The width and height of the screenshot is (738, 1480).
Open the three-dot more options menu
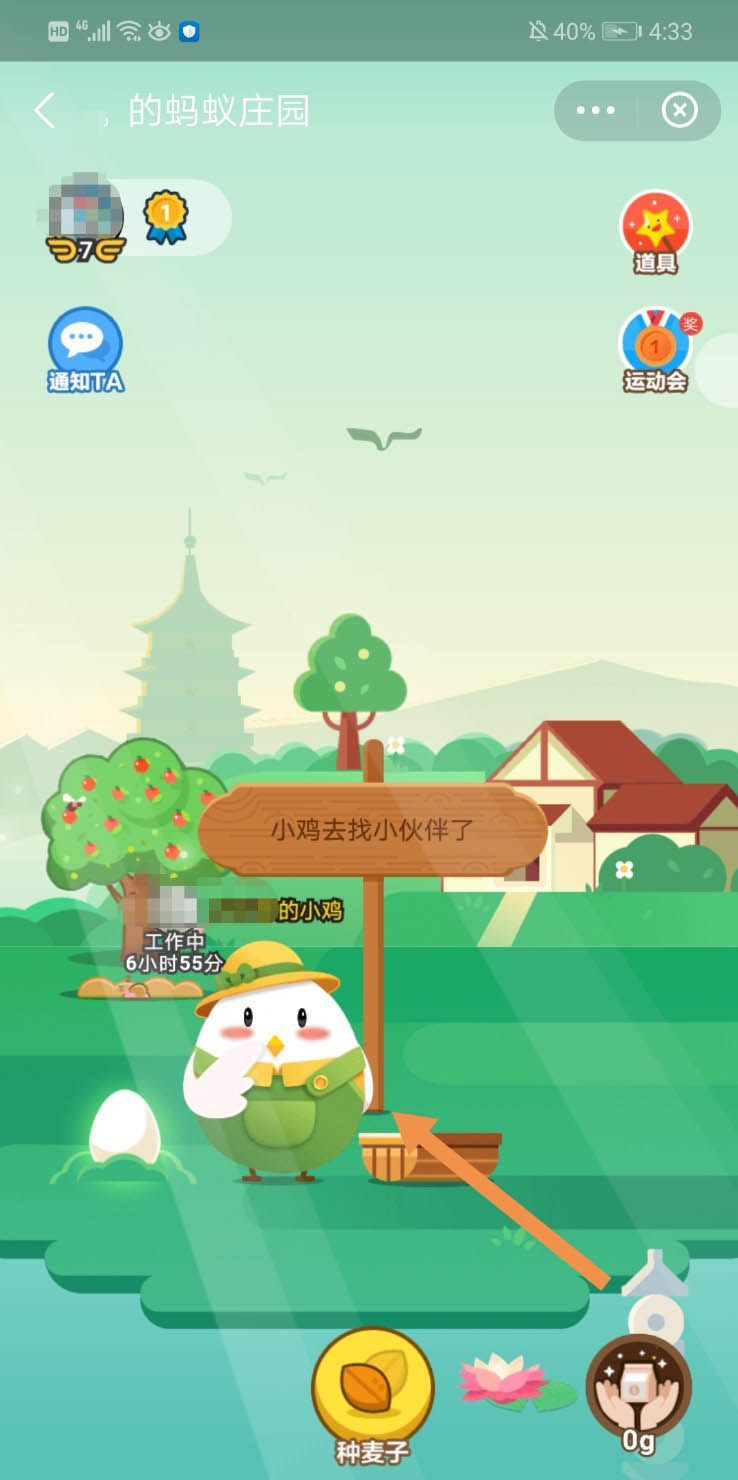[x=596, y=110]
